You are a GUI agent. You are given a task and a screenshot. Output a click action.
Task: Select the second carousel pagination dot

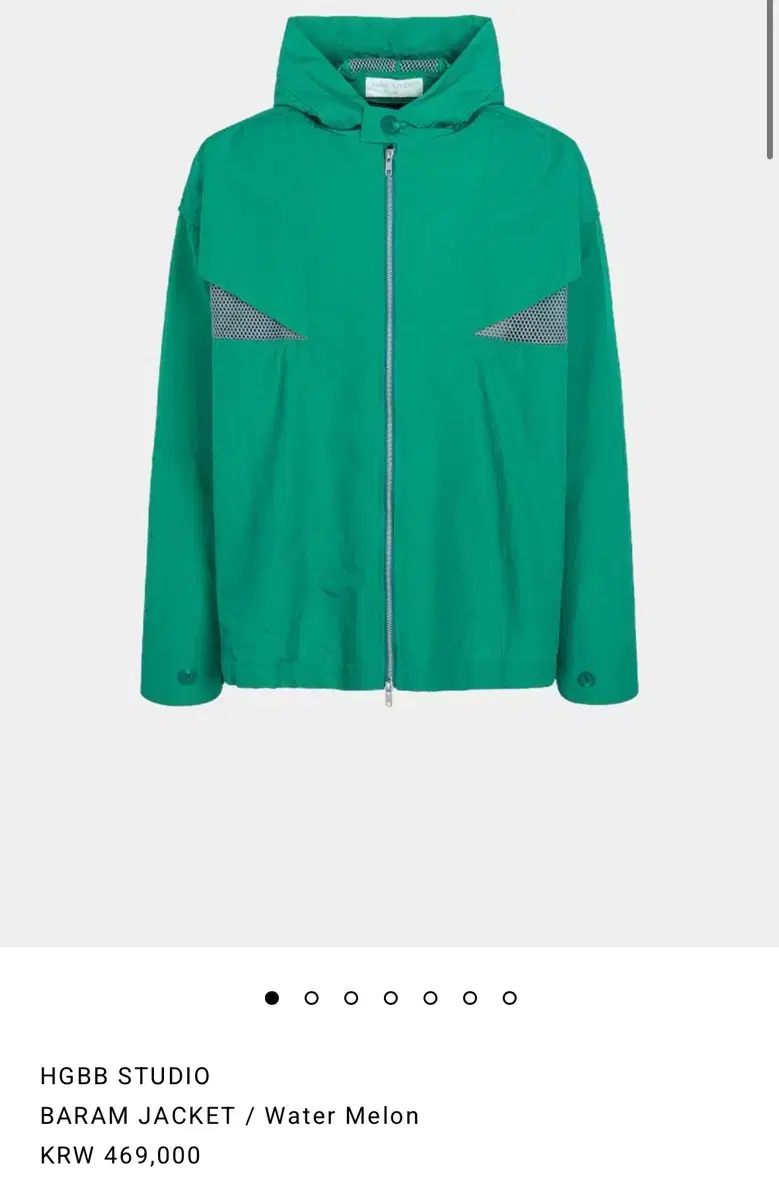click(311, 997)
